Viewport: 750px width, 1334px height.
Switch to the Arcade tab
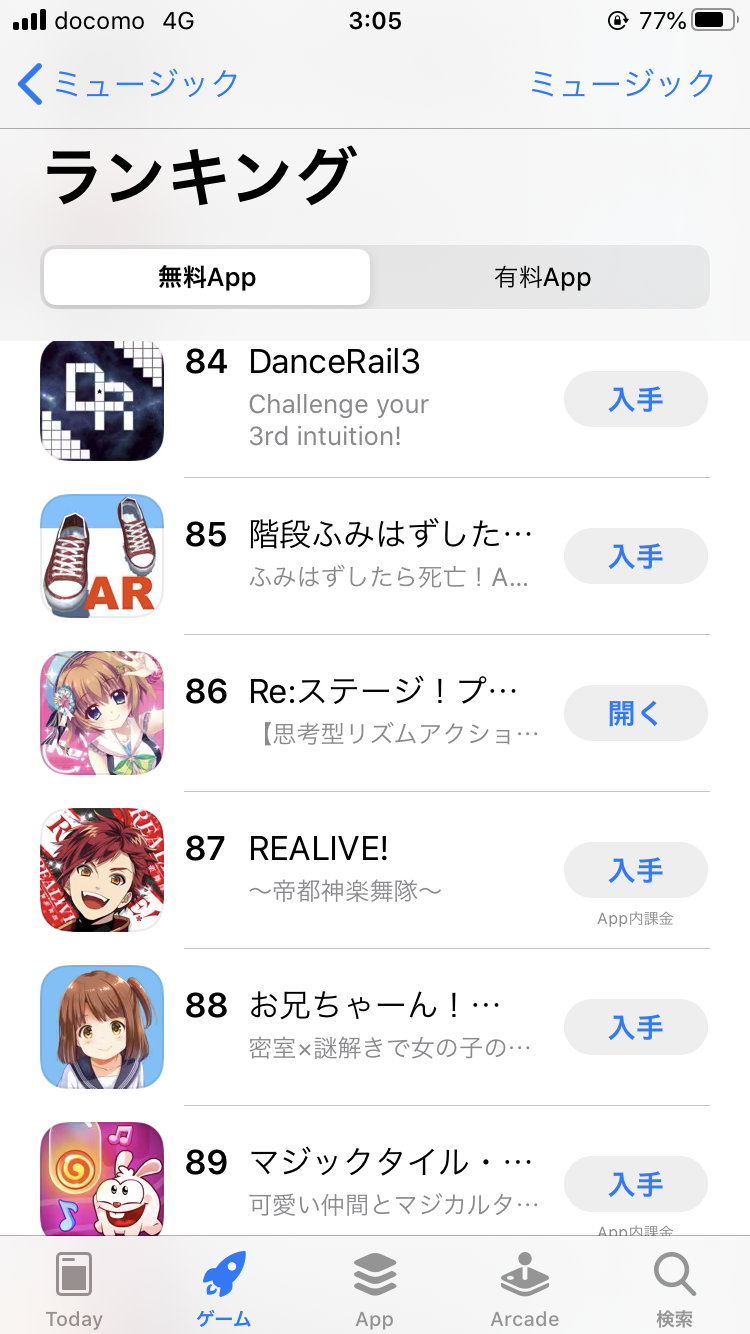[524, 1290]
